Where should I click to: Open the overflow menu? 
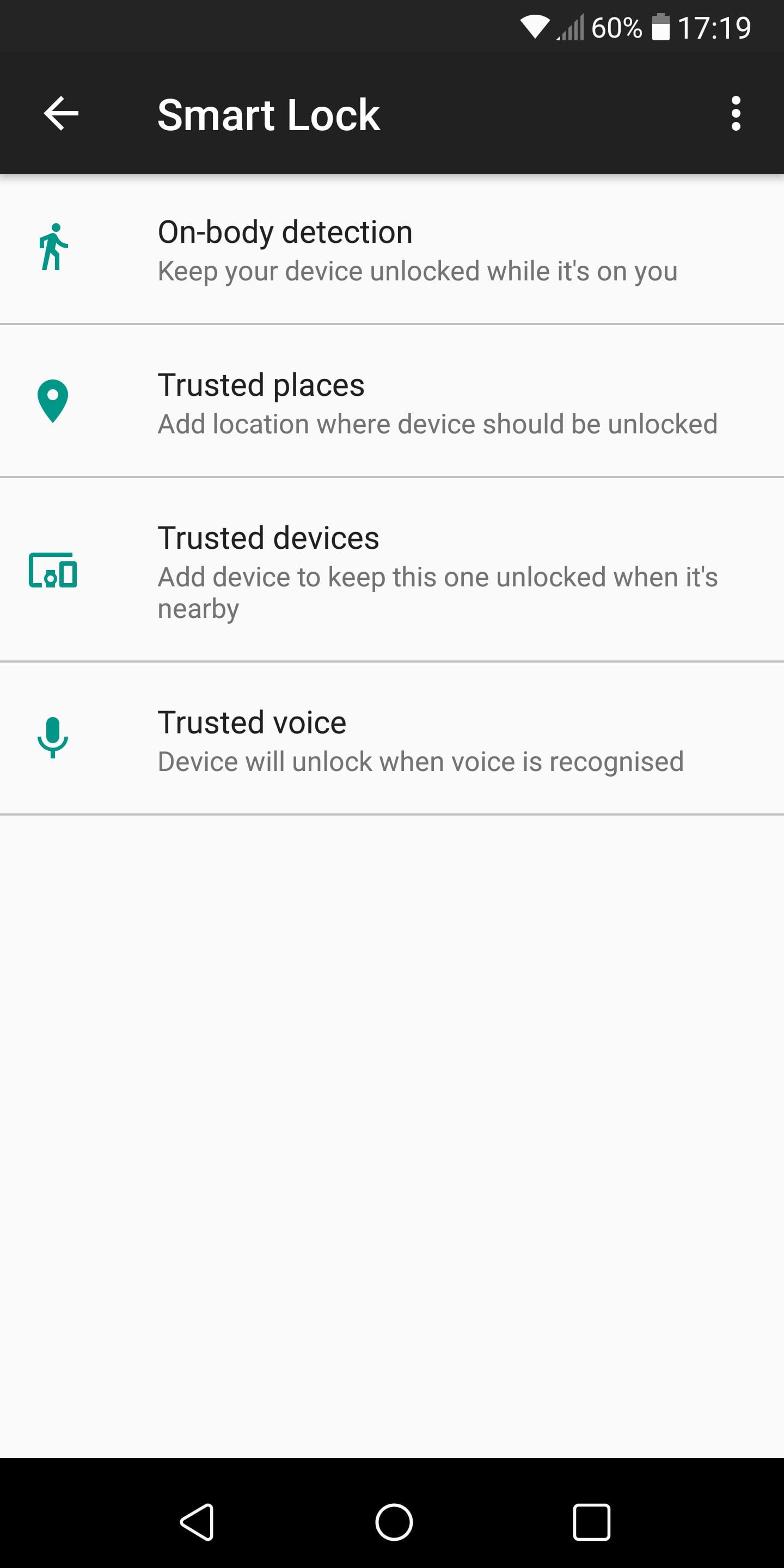[x=736, y=113]
